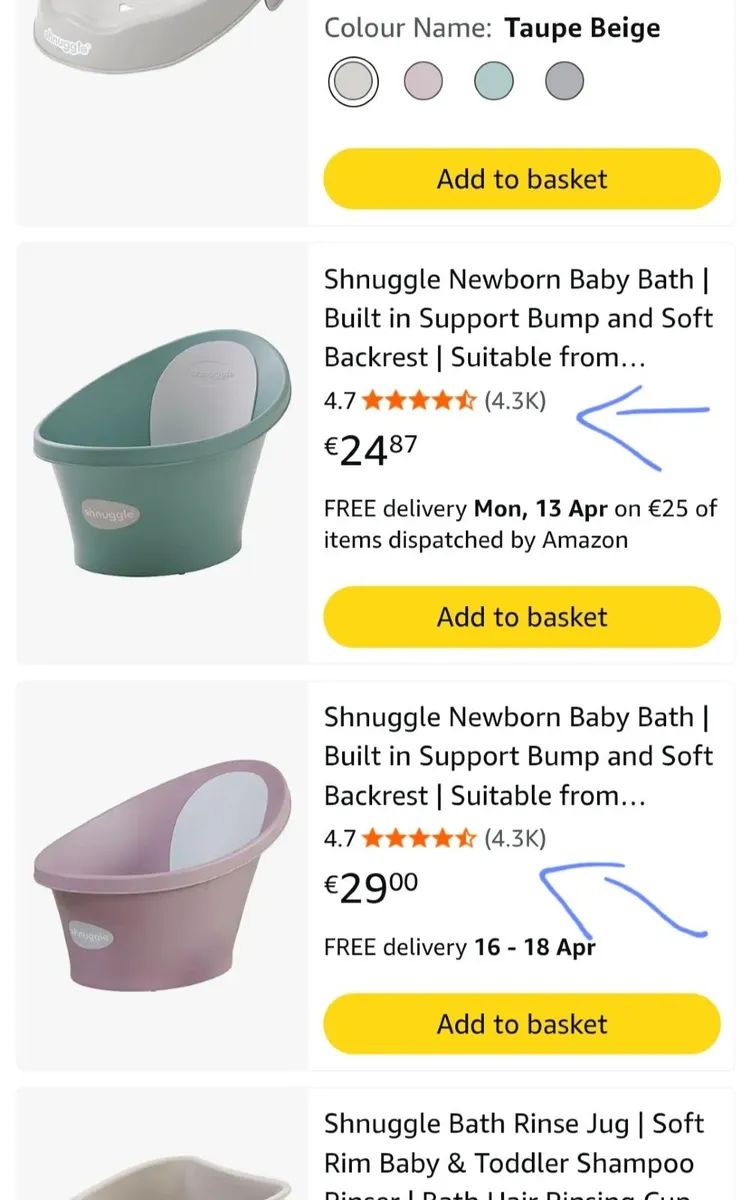
Task: Select the teal colour swatch option
Action: click(x=493, y=81)
